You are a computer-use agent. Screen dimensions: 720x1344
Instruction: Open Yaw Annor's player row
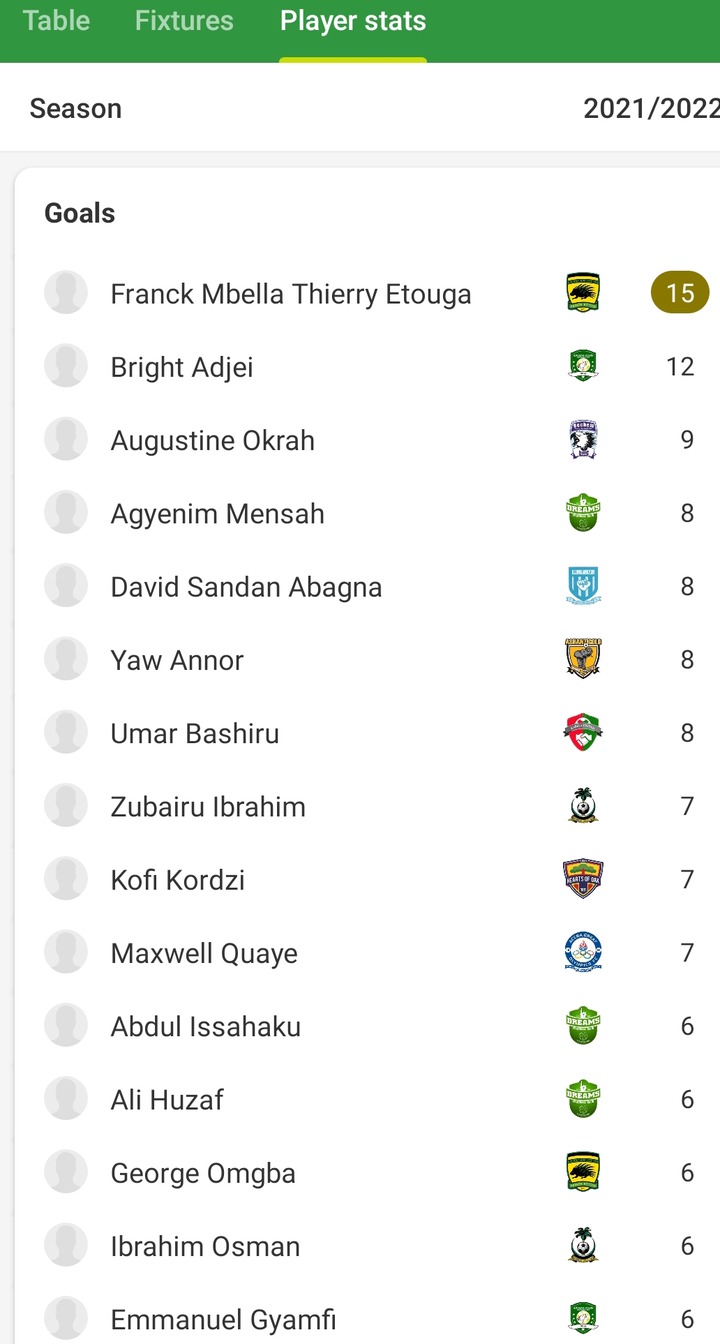tap(367, 659)
